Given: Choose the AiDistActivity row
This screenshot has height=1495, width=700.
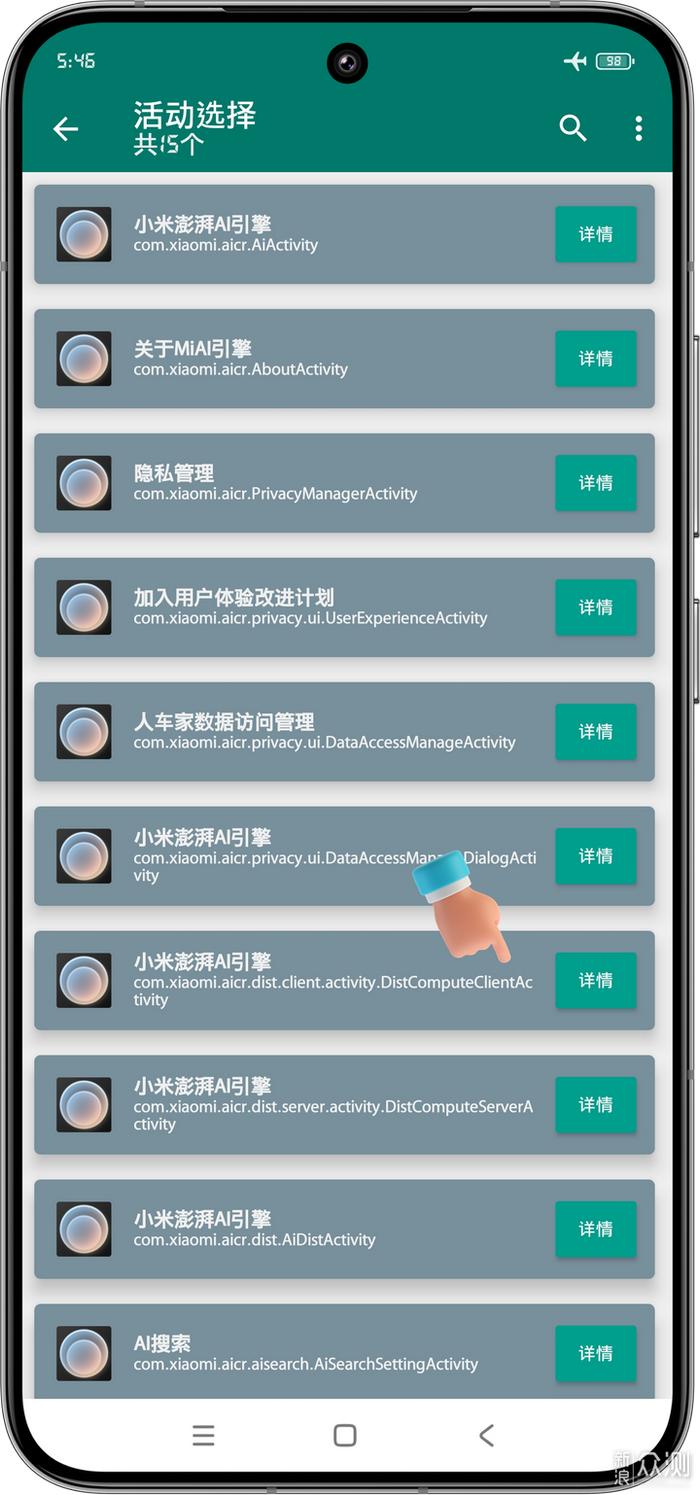Looking at the screenshot, I should (345, 1229).
